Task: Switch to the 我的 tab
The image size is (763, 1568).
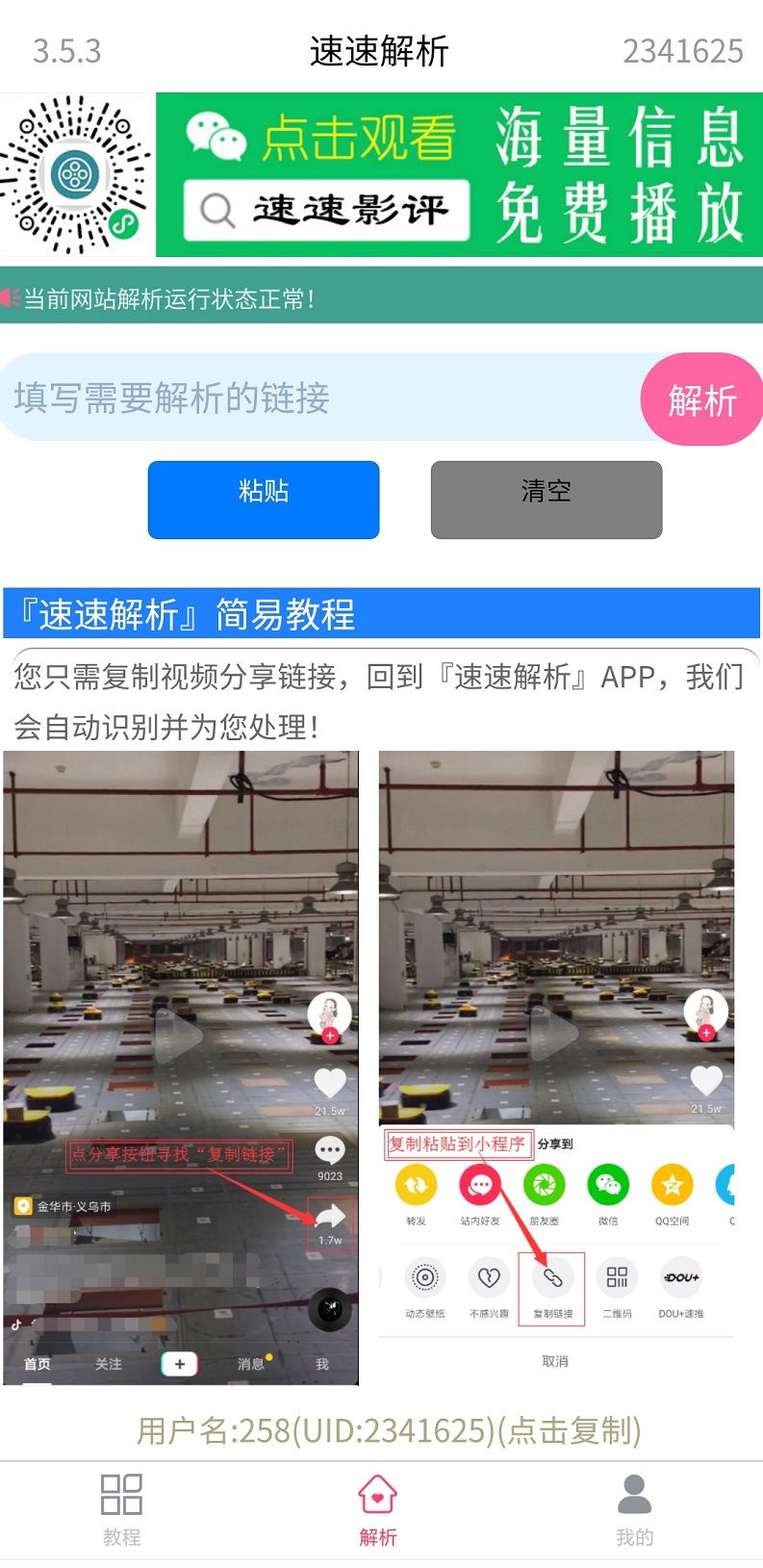Action: [x=634, y=1508]
